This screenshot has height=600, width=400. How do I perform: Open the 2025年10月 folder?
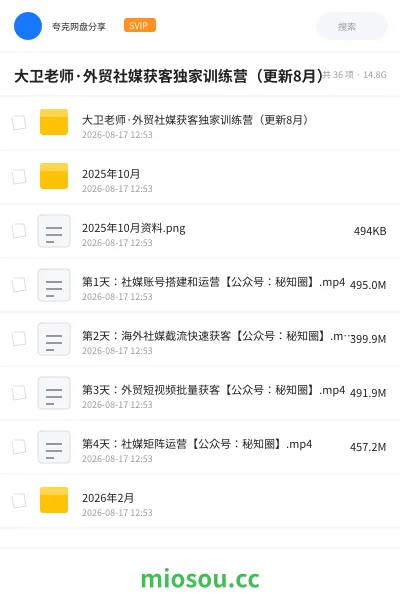[x=200, y=177]
